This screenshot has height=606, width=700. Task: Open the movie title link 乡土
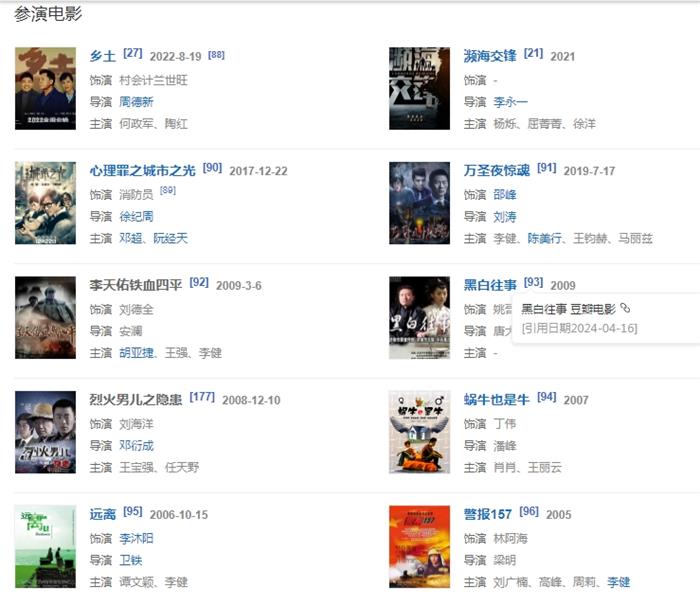point(102,56)
